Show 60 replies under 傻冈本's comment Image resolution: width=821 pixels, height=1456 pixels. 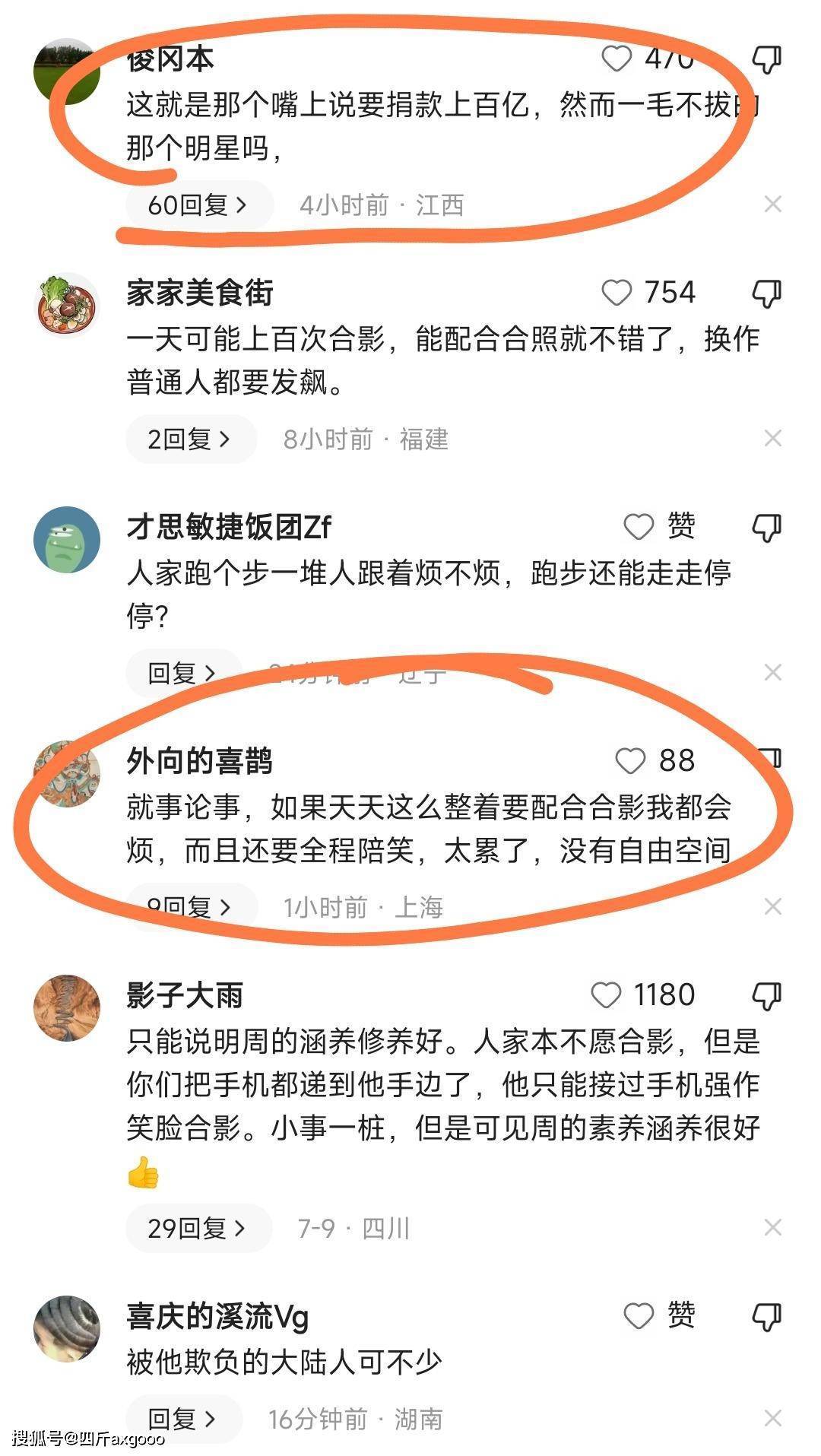pyautogui.click(x=198, y=205)
